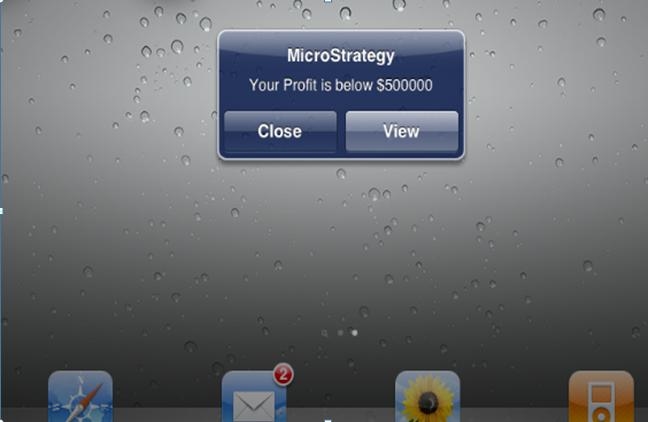Tap the home screen page indicator dots

coord(340,331)
